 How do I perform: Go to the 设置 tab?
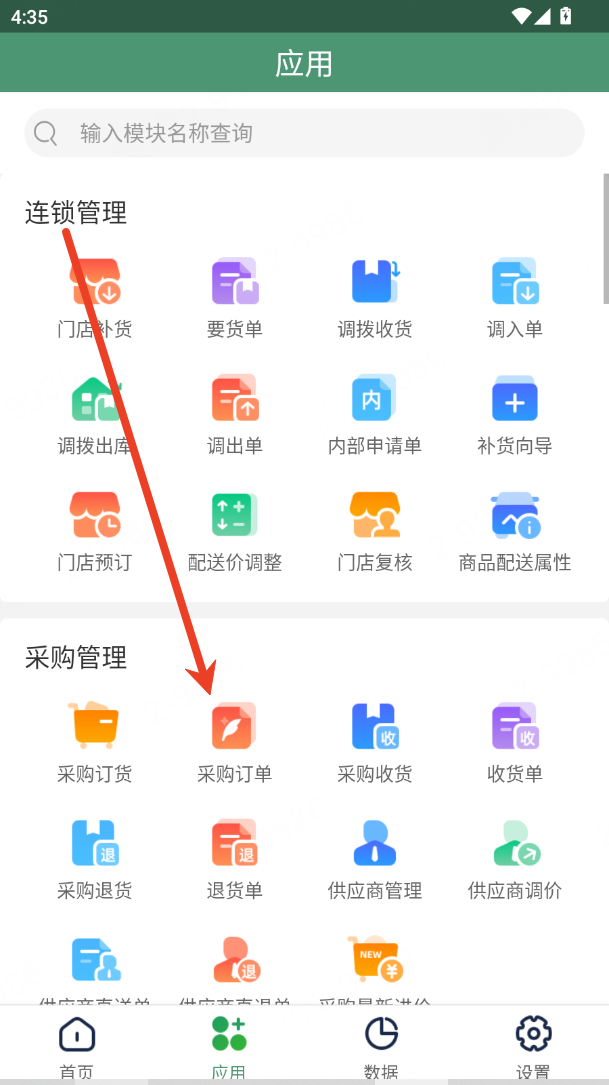point(533,1045)
